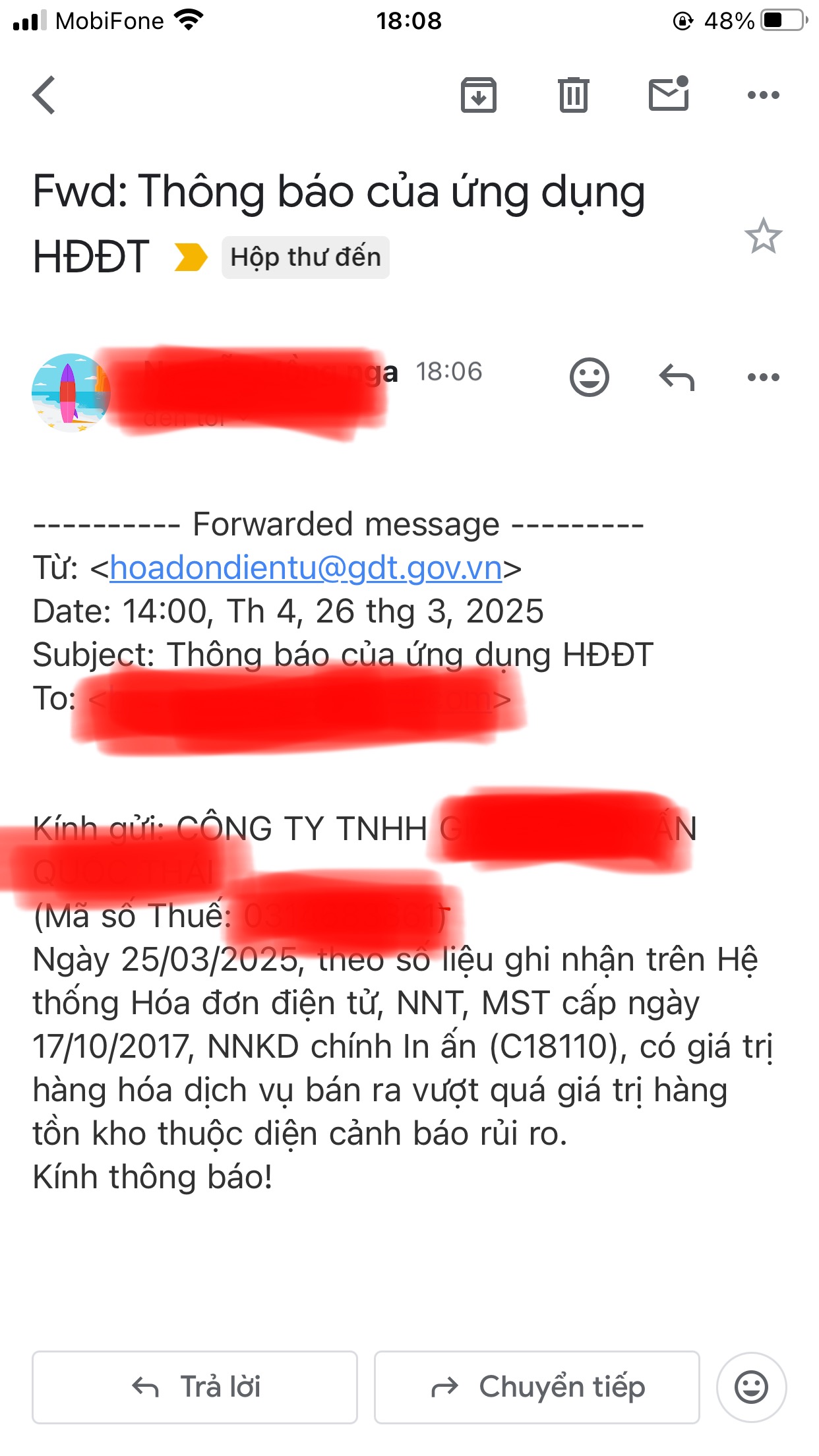Mark this email as unread
Image resolution: width=819 pixels, height=1456 pixels.
pos(669,94)
